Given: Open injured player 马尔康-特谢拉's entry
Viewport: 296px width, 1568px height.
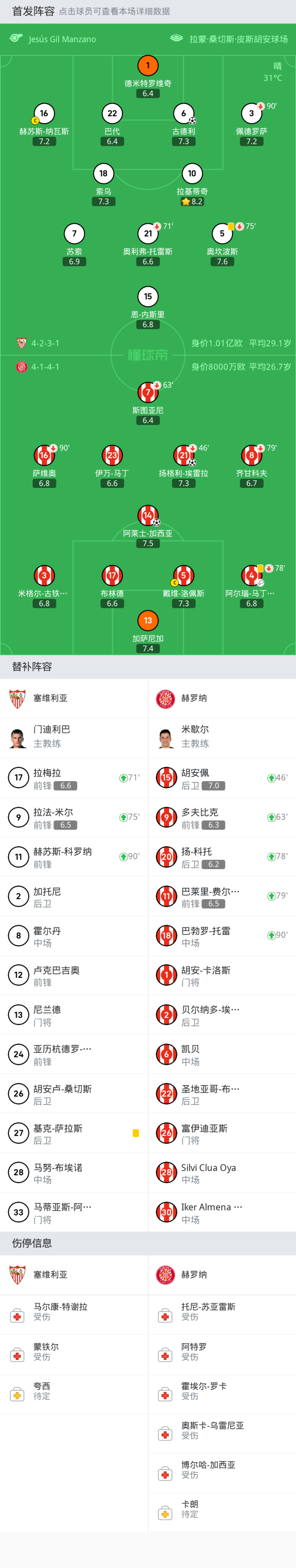Looking at the screenshot, I should (74, 1316).
